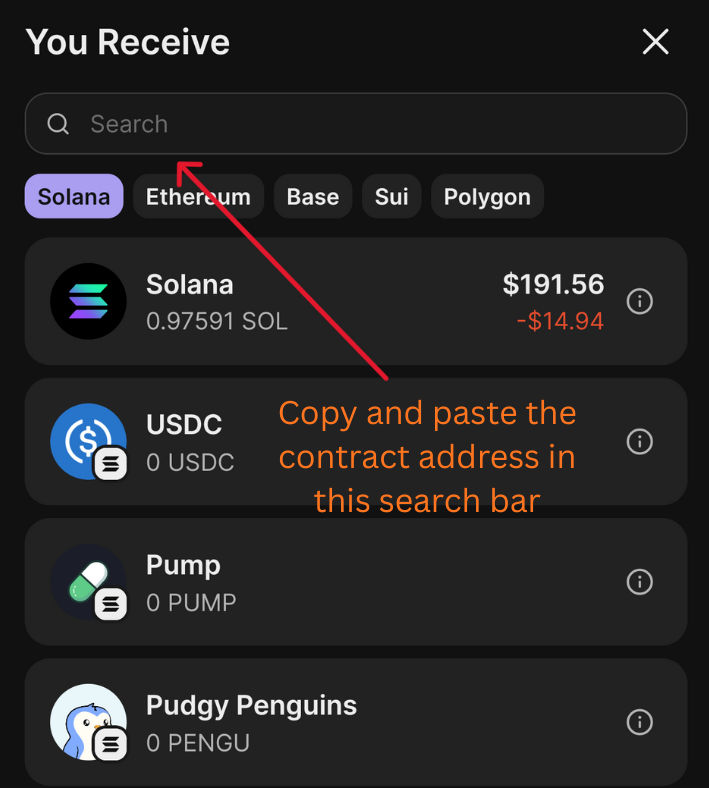The width and height of the screenshot is (709, 788).
Task: Choose the Pump token row
Action: [x=300, y=582]
